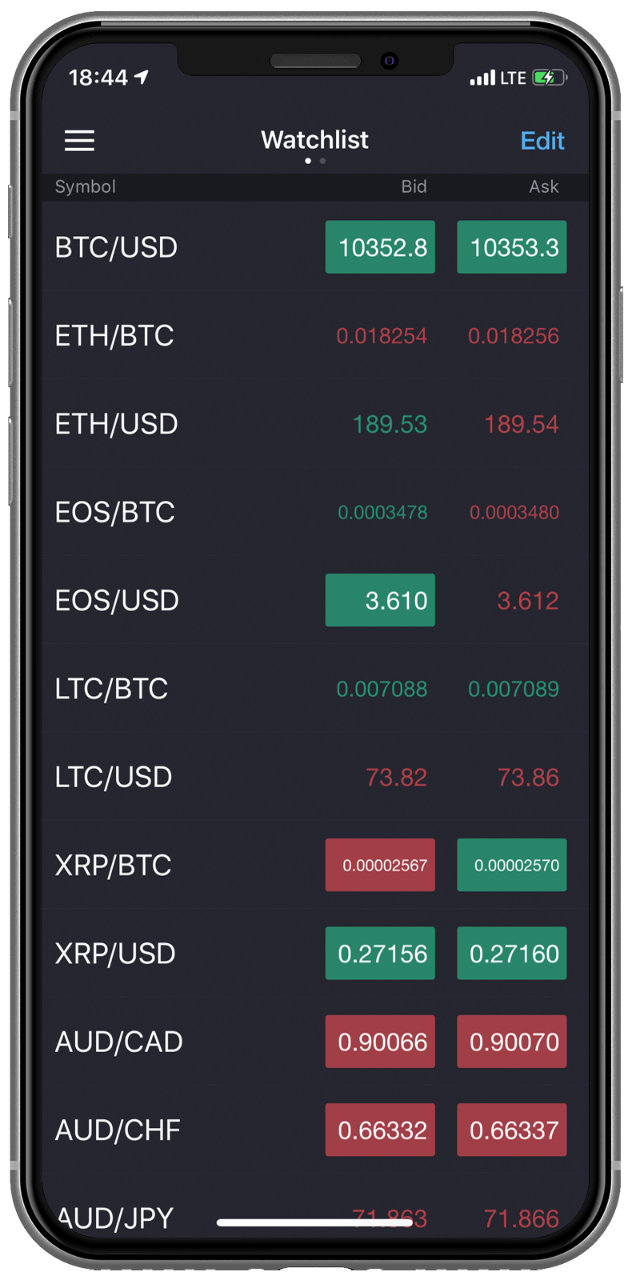Select the AUD/CAD row
Screen dimensions: 640x1286
(315, 1042)
